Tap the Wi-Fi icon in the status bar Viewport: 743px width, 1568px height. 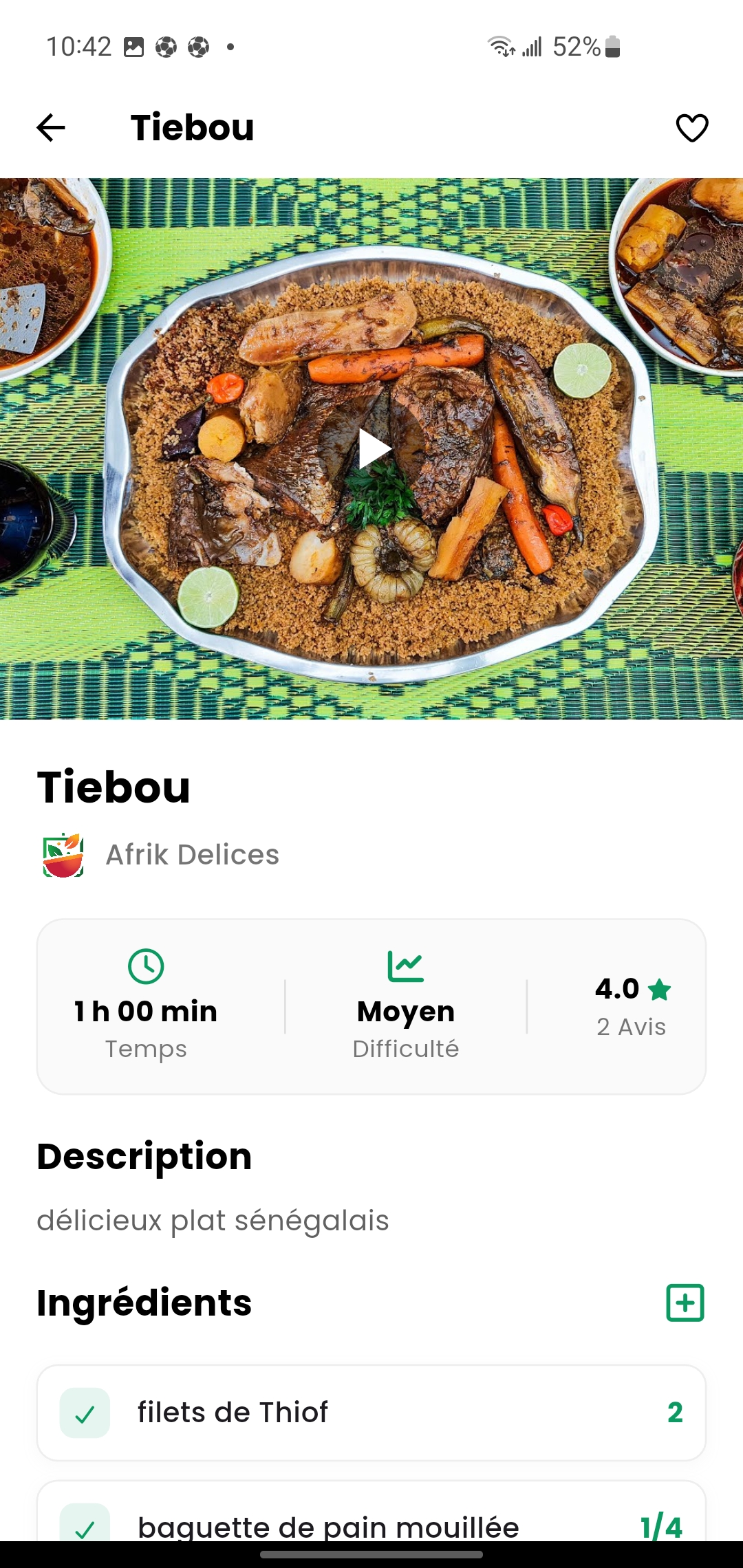click(500, 46)
